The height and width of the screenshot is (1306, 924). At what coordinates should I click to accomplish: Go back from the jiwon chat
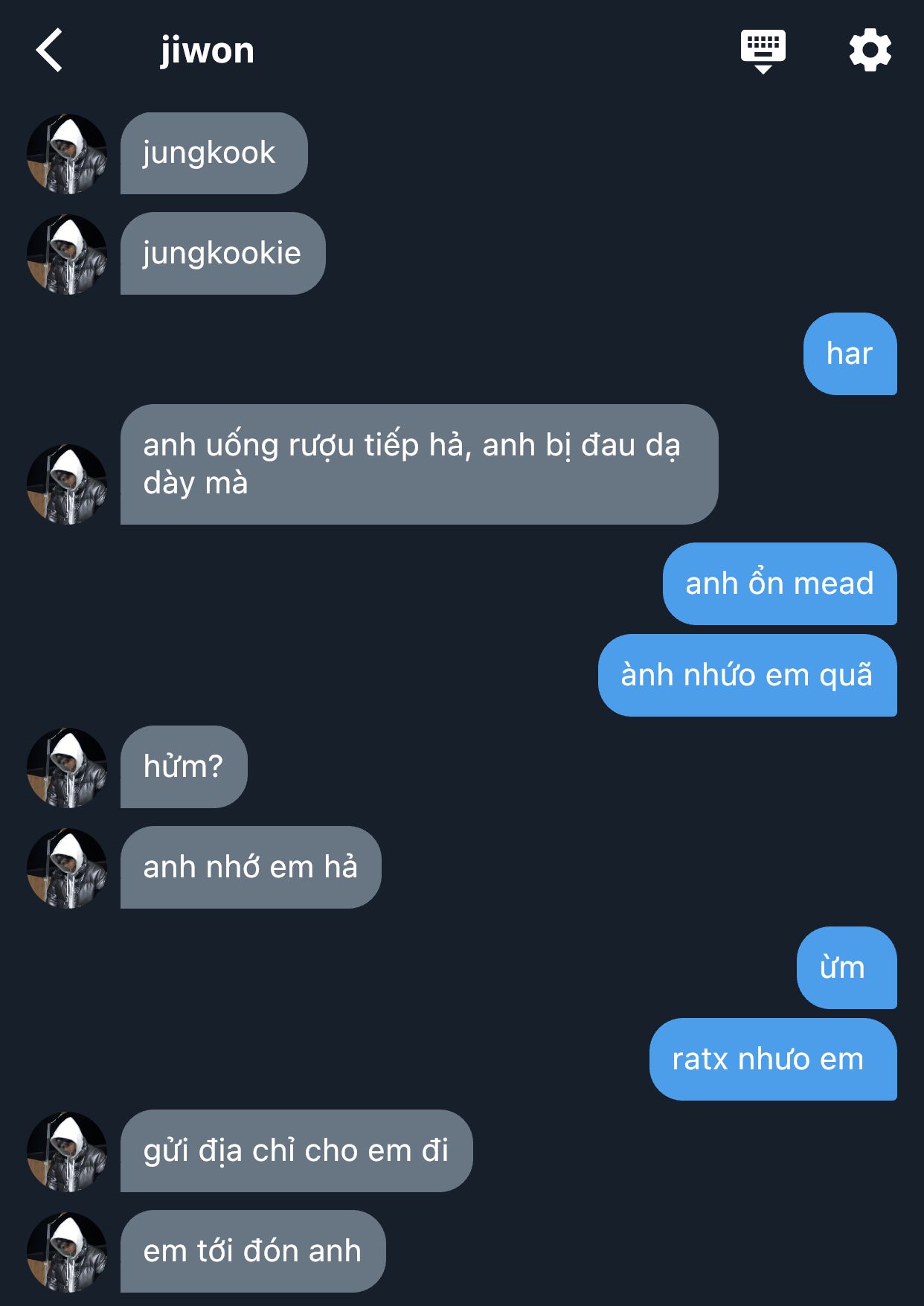(x=50, y=51)
